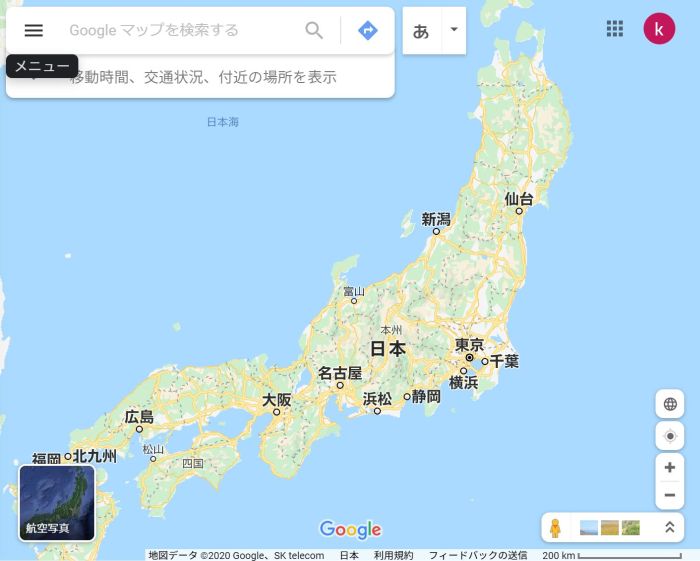700x561 pixels.
Task: Switch to 航空写真 satellite view
Action: point(57,502)
